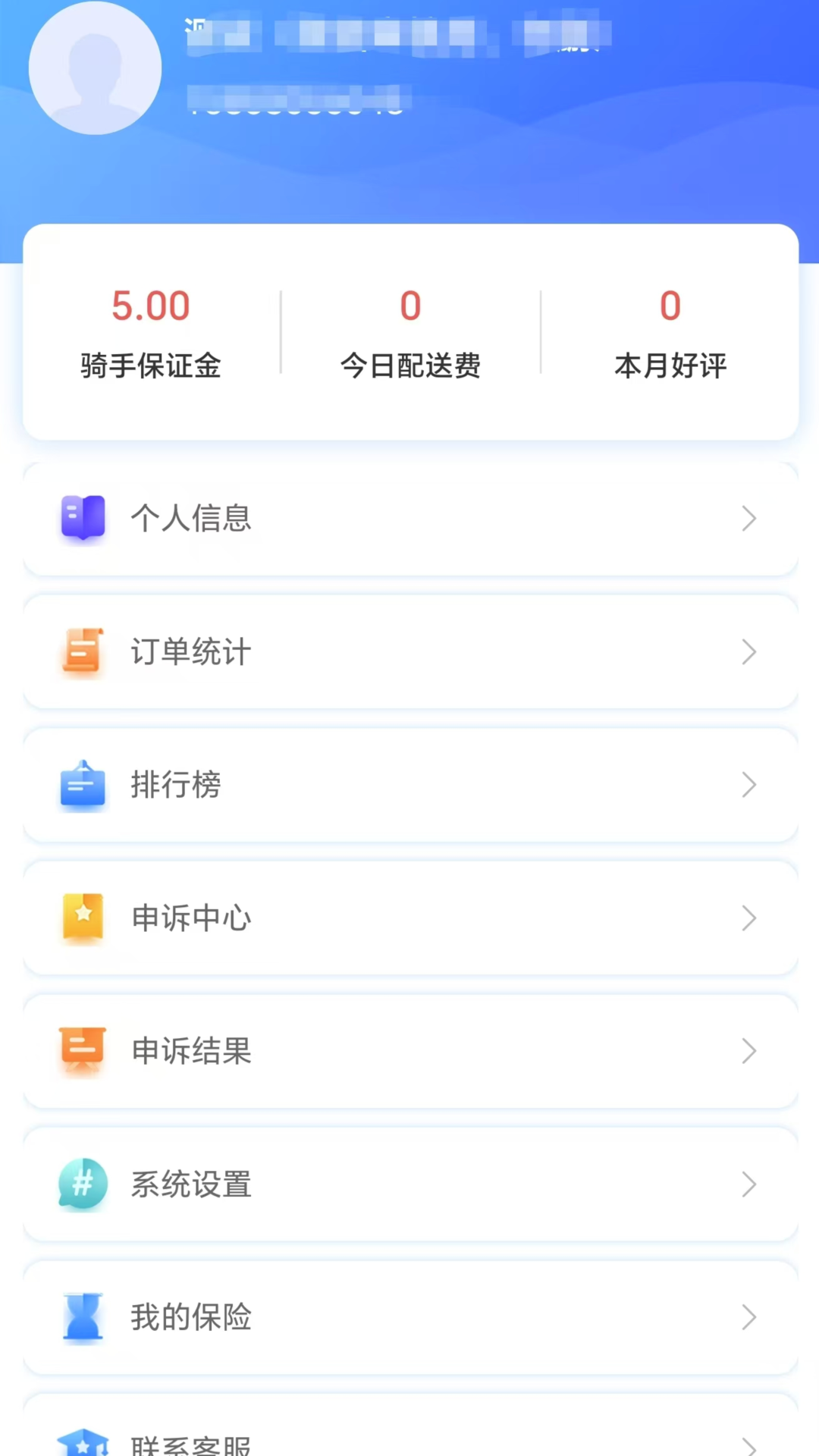Expand the 个人信息 row chevron
Image resolution: width=819 pixels, height=1456 pixels.
point(749,519)
